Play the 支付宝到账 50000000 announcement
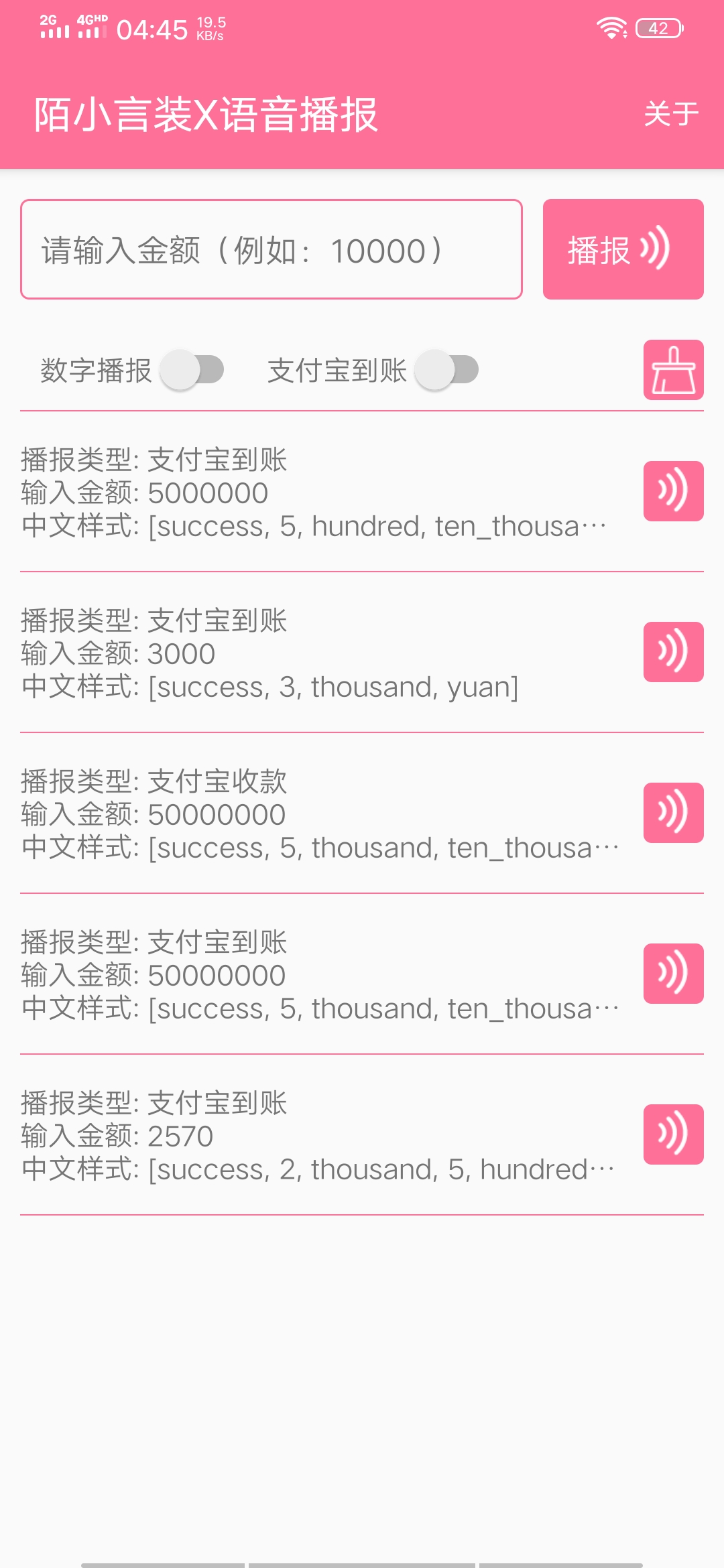The width and height of the screenshot is (724, 1568). point(673,974)
